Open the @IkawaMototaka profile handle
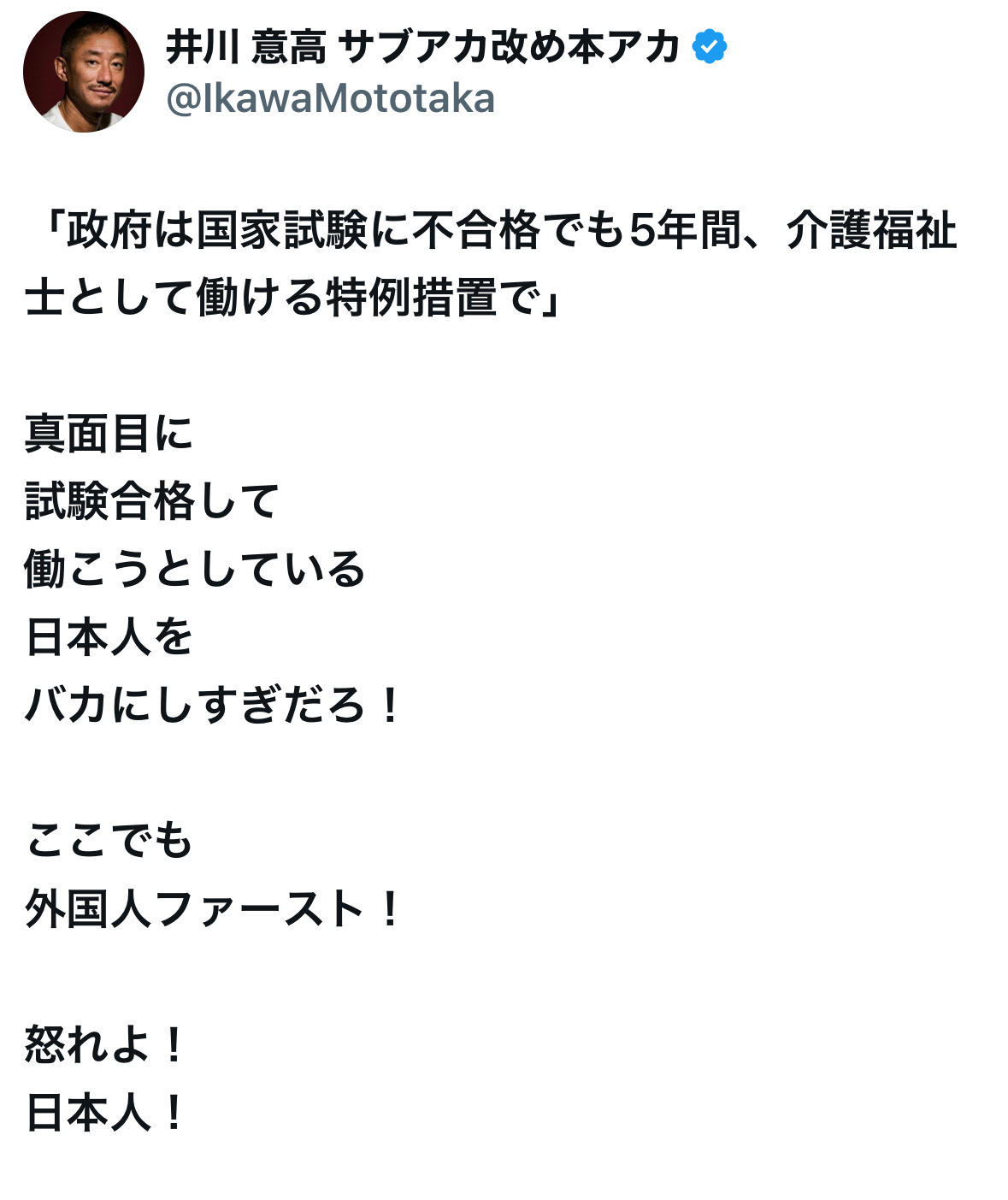1008x1200 pixels. pyautogui.click(x=330, y=99)
